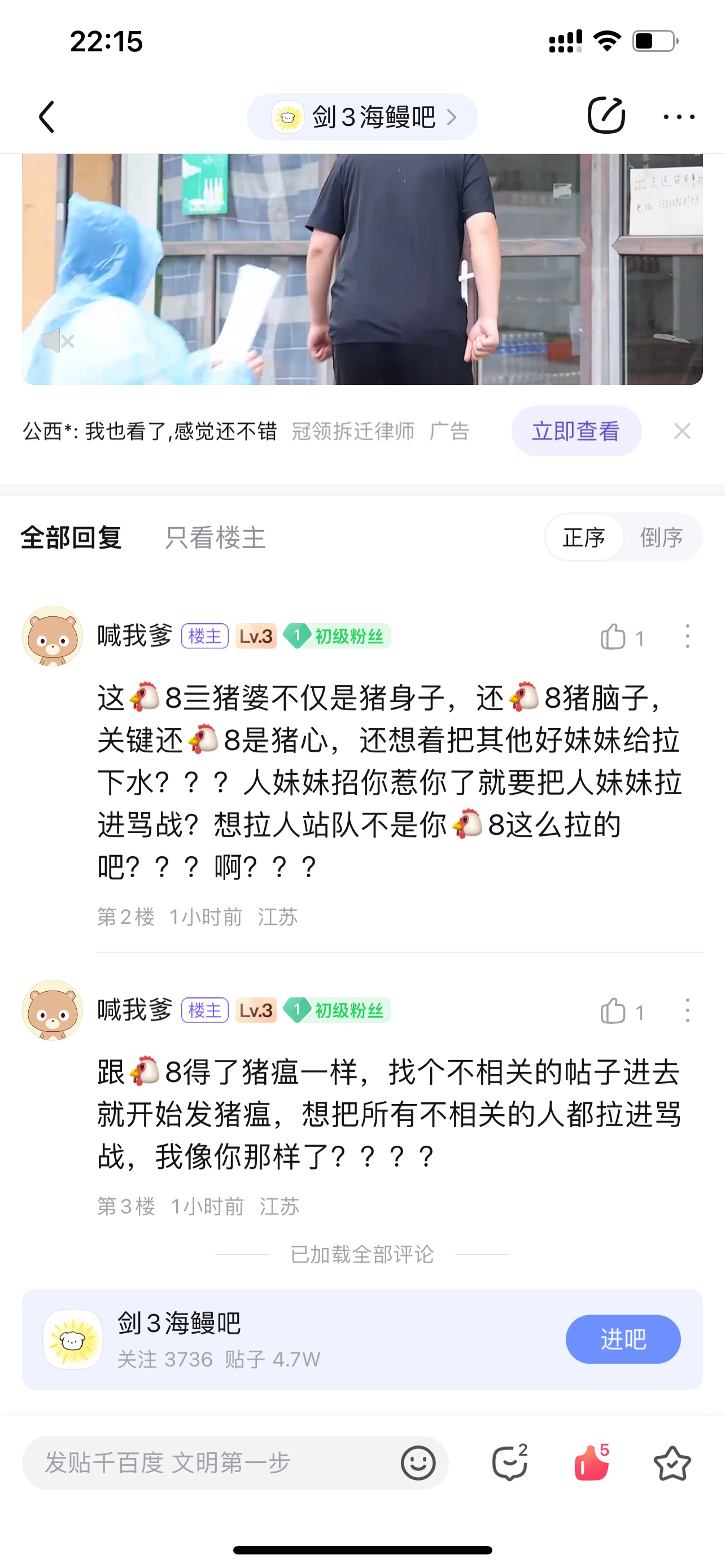Open more options for 第3楼 reply

click(687, 1010)
